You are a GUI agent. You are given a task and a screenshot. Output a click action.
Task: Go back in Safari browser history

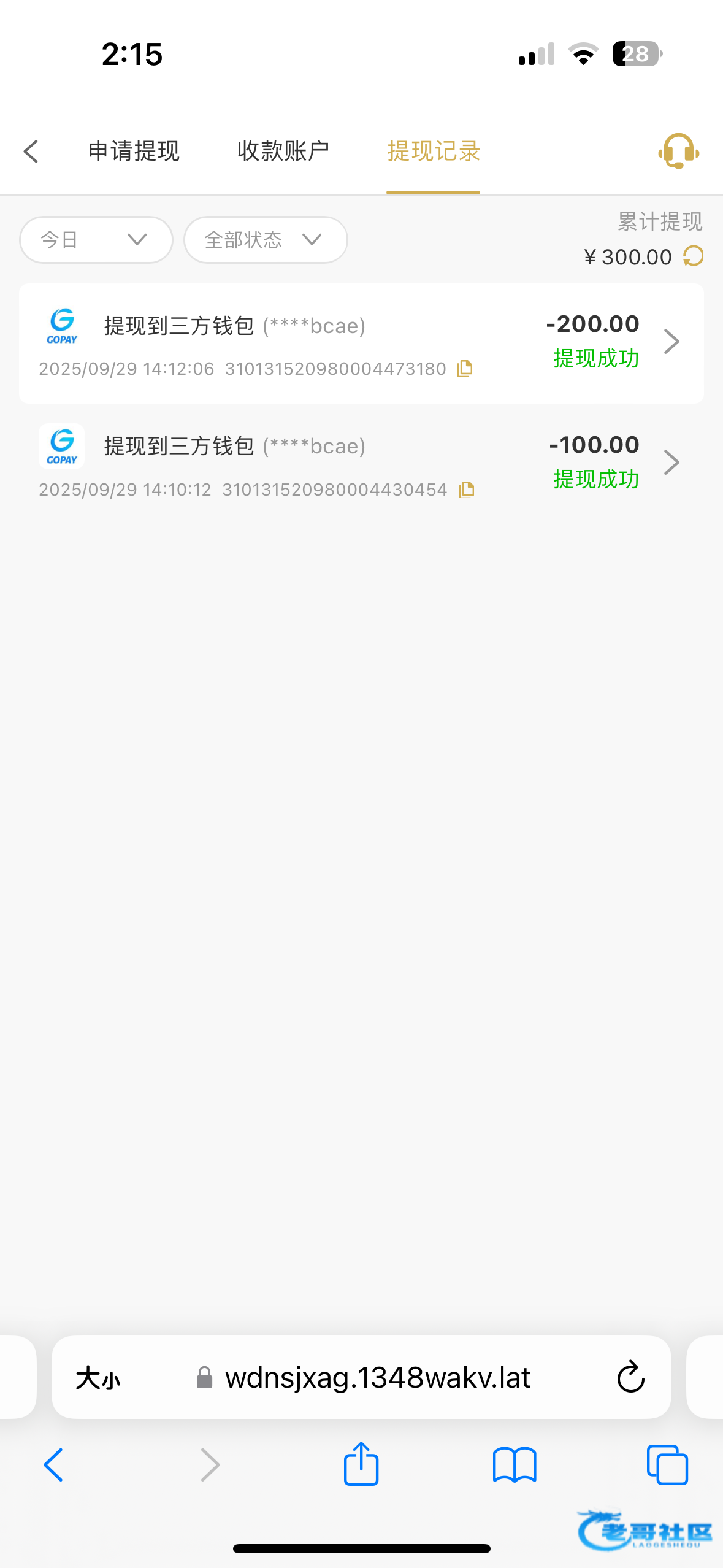[53, 1465]
